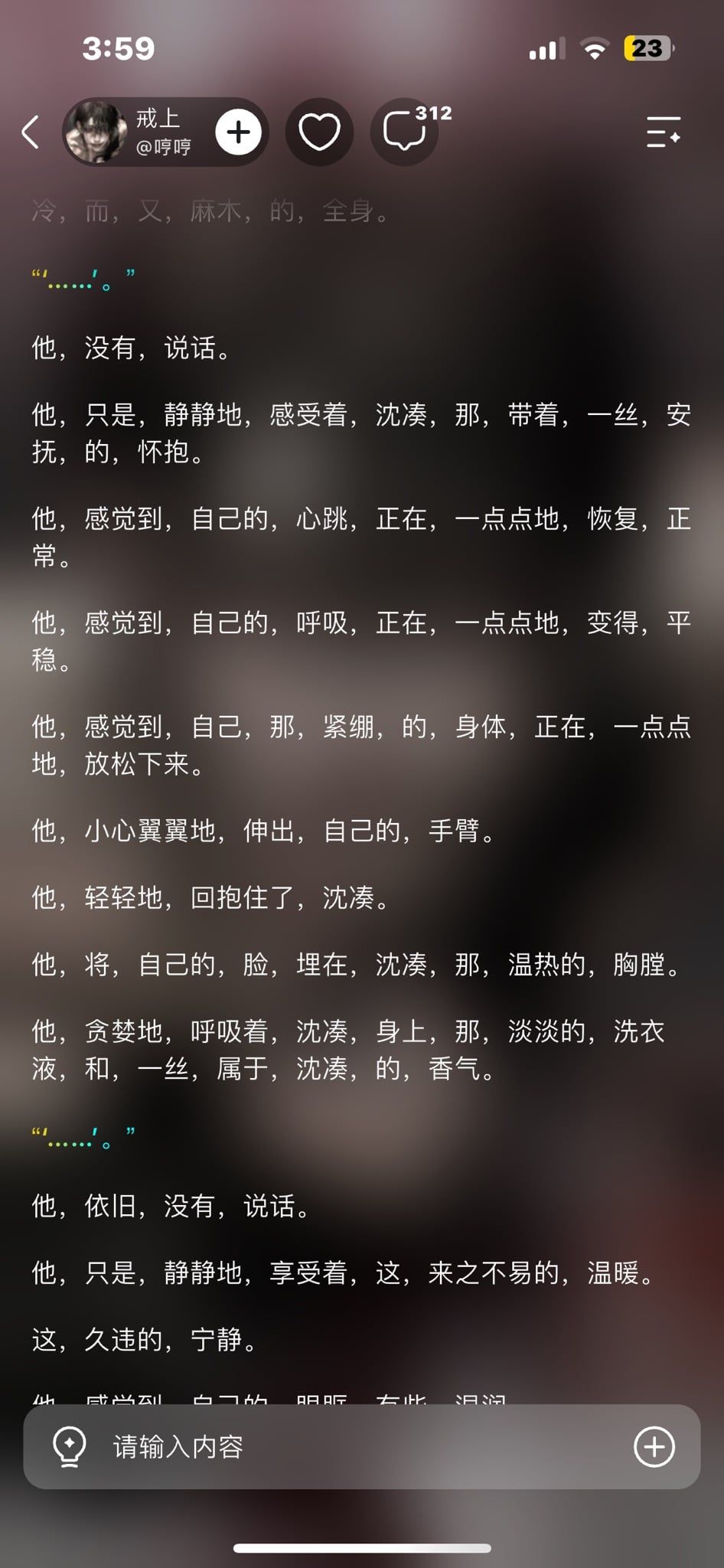
Task: Like this story with the heart icon
Action: [319, 132]
